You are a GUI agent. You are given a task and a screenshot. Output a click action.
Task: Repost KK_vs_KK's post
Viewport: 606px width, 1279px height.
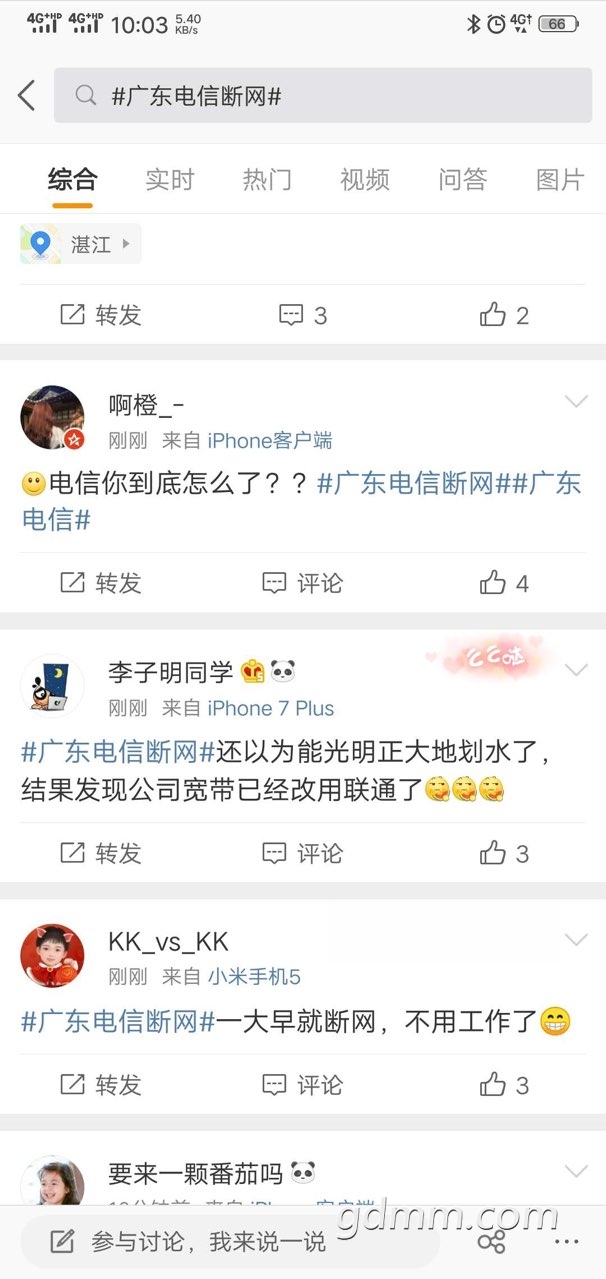100,1085
